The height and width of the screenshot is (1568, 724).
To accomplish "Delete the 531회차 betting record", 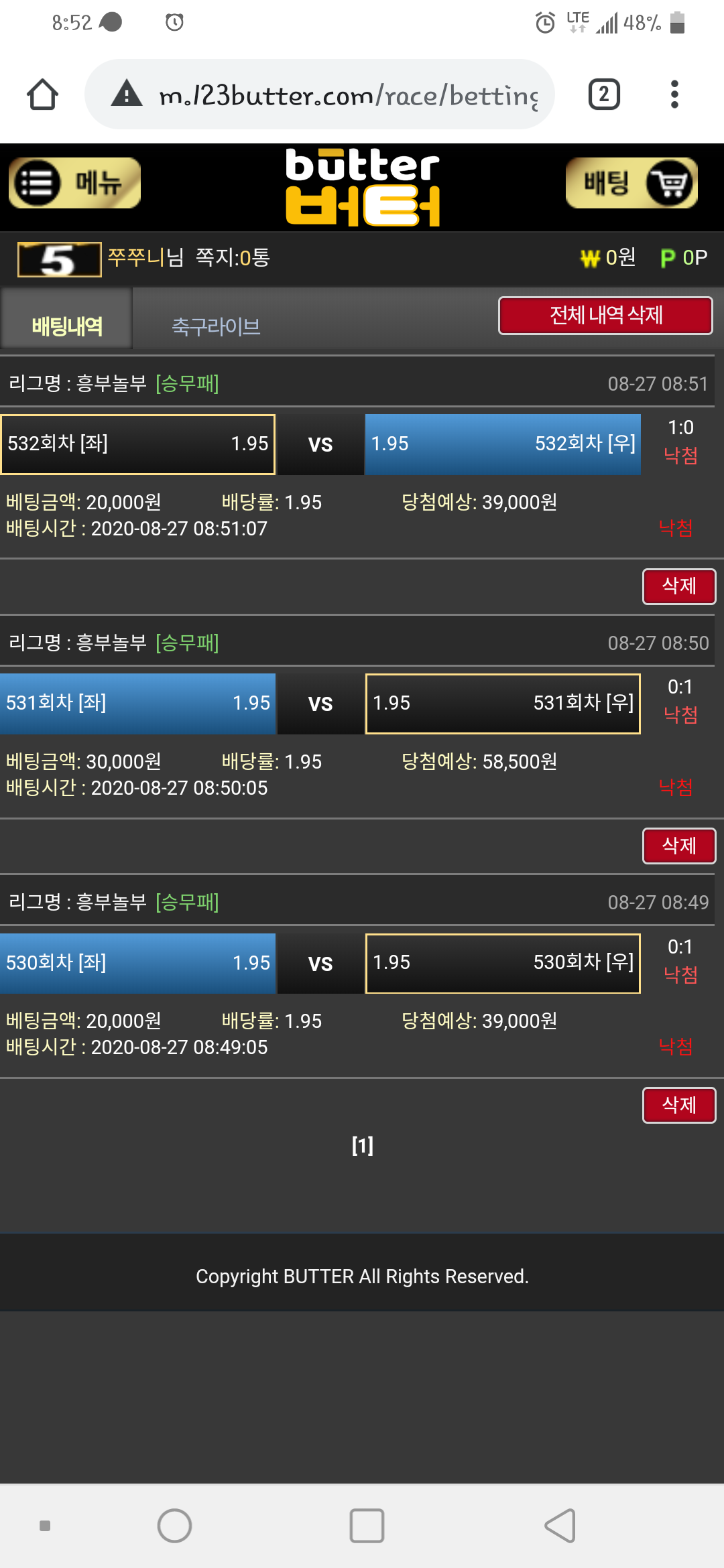I will coord(678,846).
